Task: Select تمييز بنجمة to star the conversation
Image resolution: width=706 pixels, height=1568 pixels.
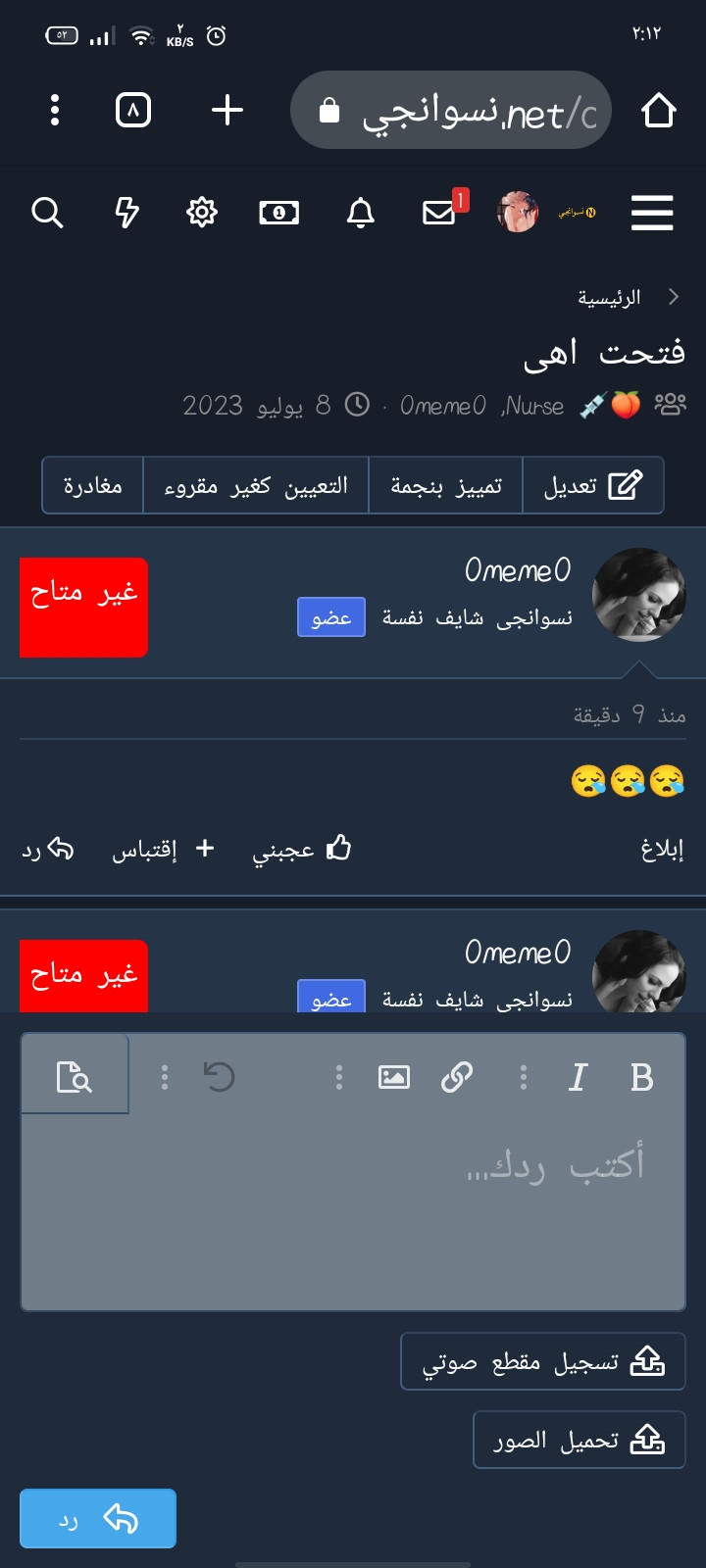Action: coord(446,485)
